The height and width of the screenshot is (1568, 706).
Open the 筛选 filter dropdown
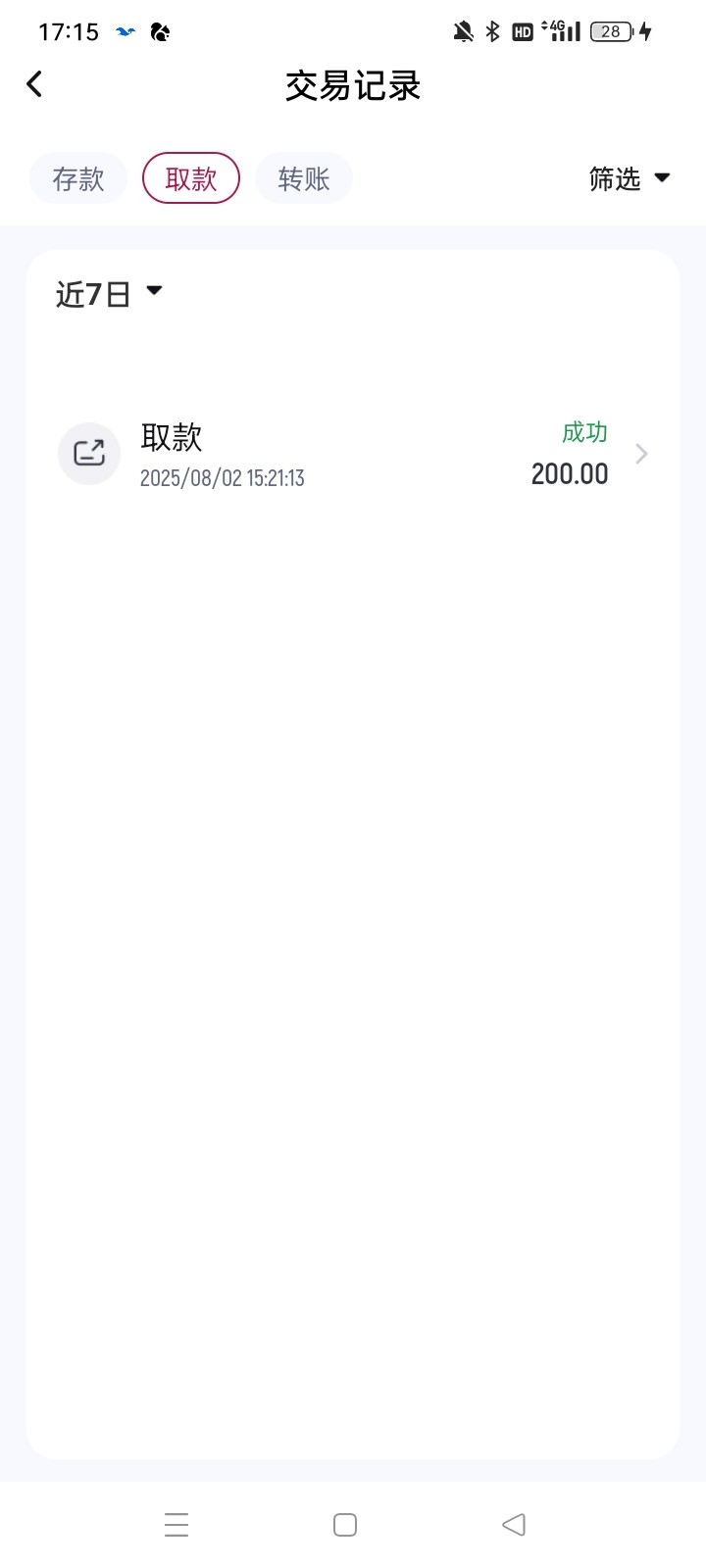(x=630, y=178)
